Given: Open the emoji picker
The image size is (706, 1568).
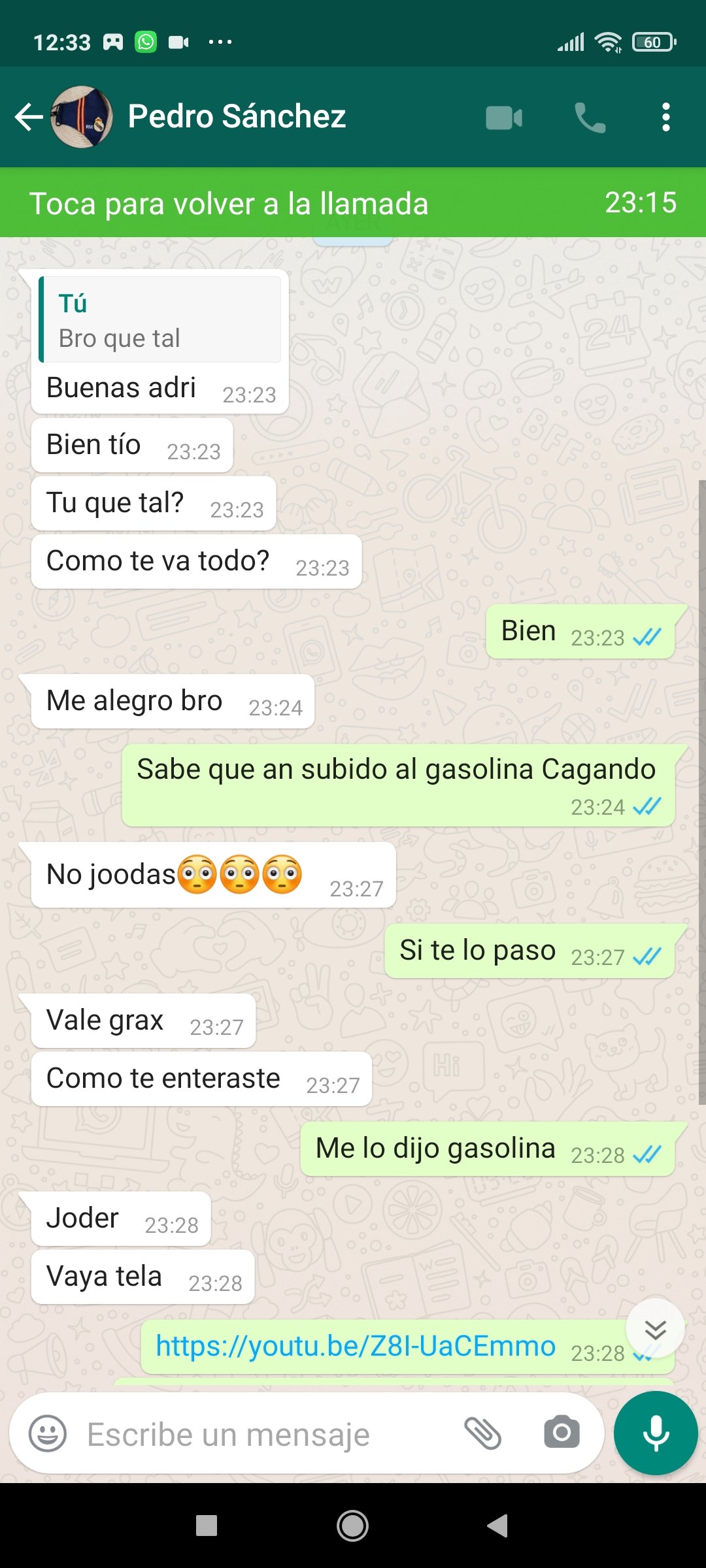Looking at the screenshot, I should click(48, 1434).
